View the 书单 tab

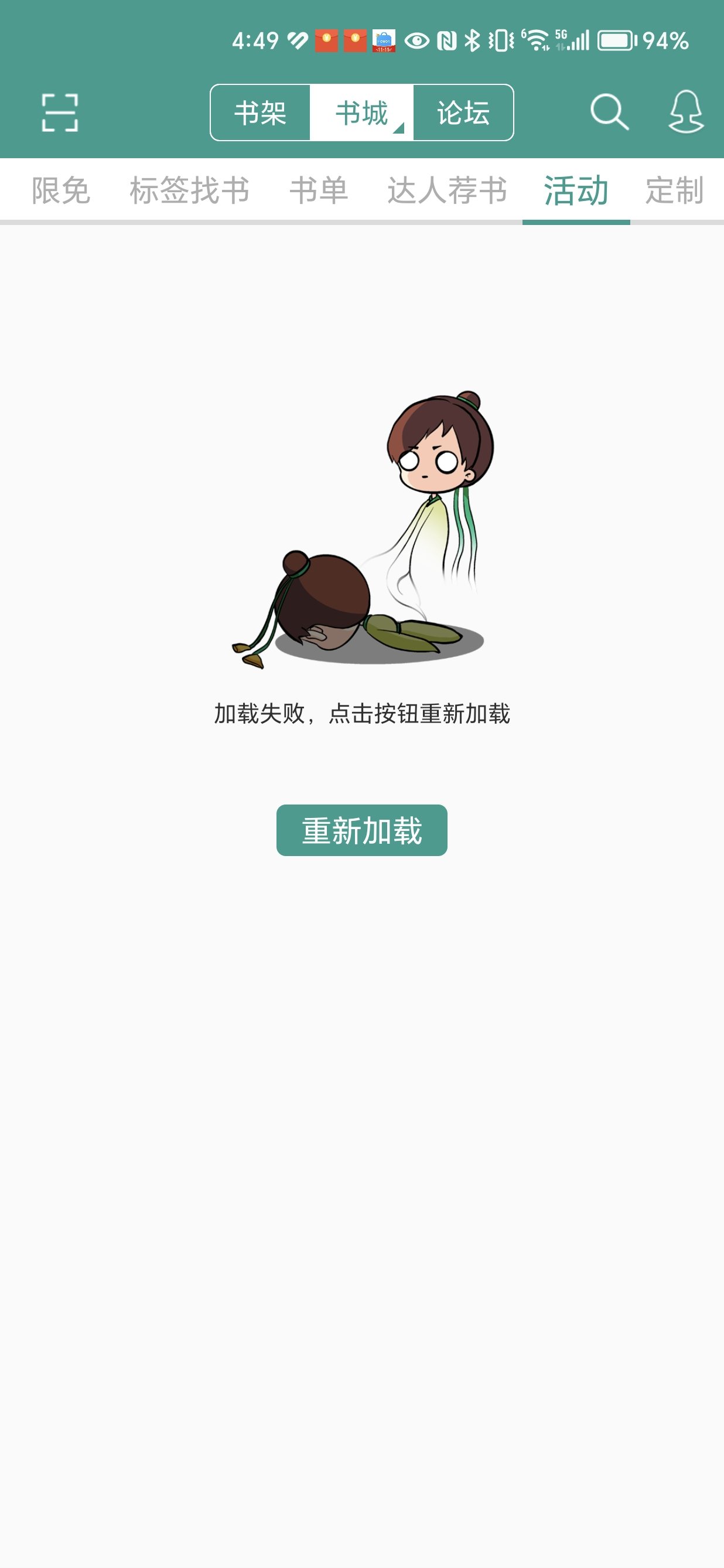(319, 190)
